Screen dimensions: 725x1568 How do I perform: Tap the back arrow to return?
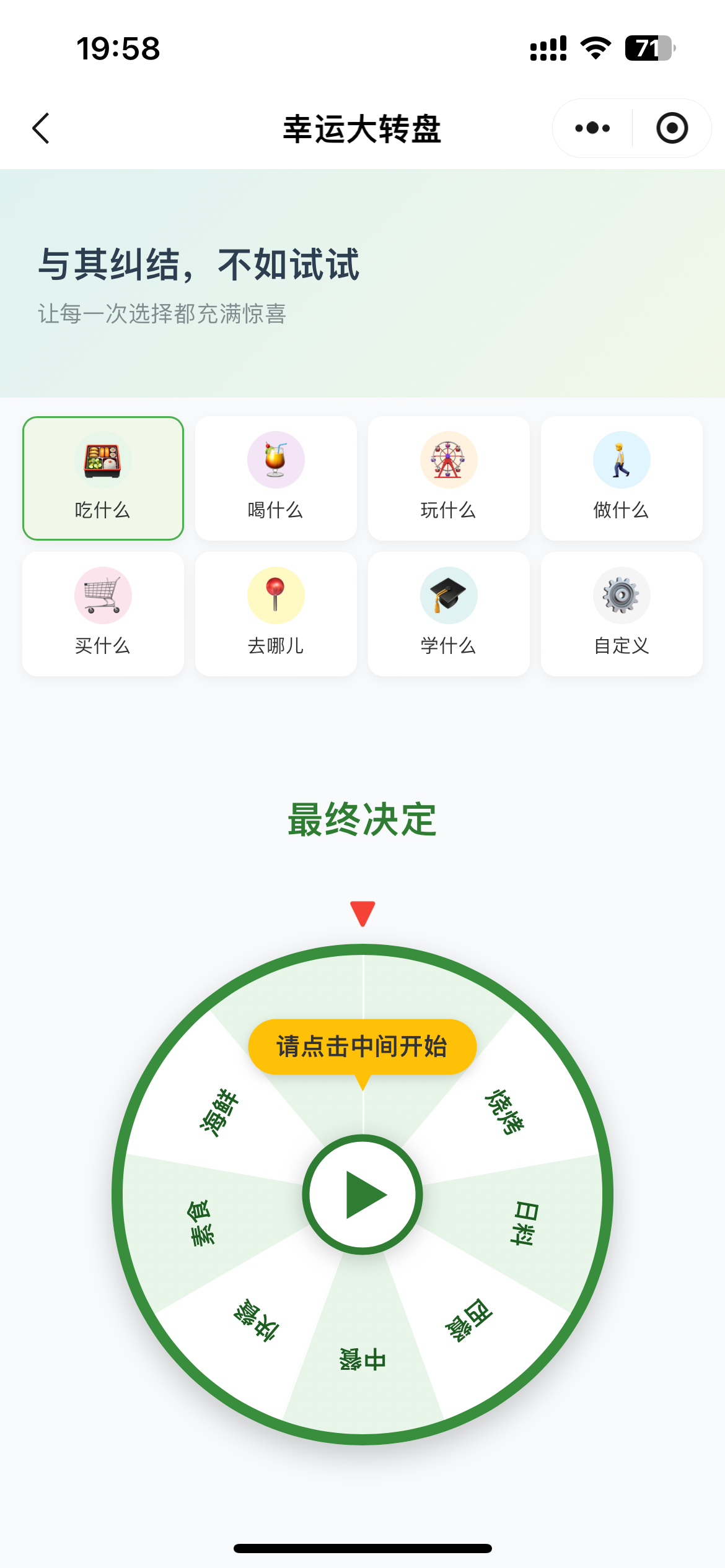(x=41, y=128)
